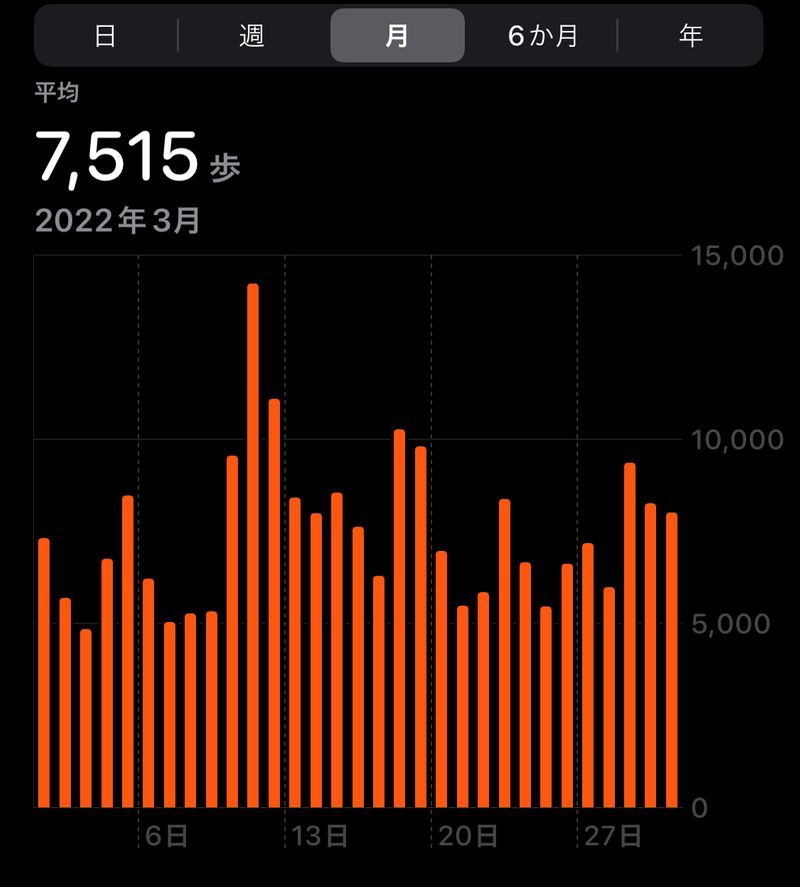Switch to the 日 (day) view
800x887 pixels.
[105, 36]
